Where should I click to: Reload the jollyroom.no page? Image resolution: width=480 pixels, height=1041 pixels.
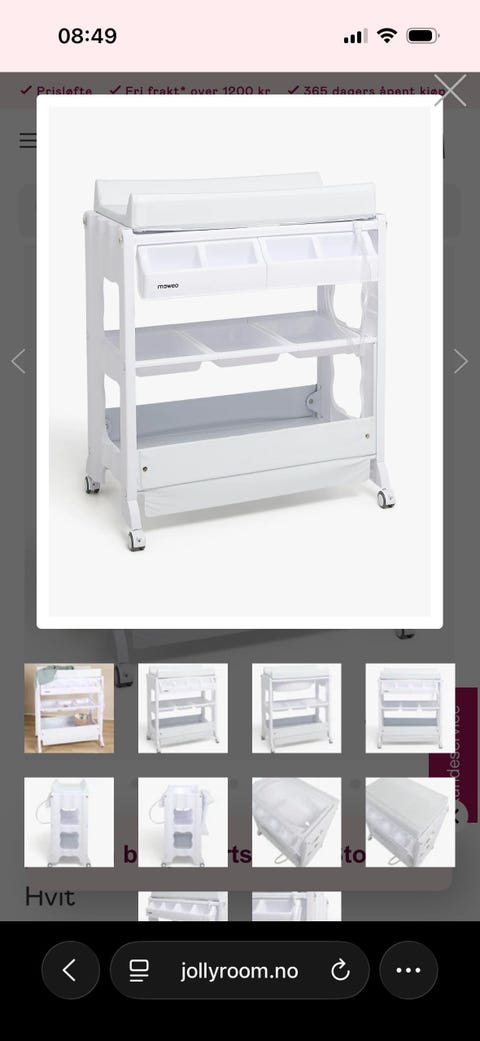coord(340,971)
